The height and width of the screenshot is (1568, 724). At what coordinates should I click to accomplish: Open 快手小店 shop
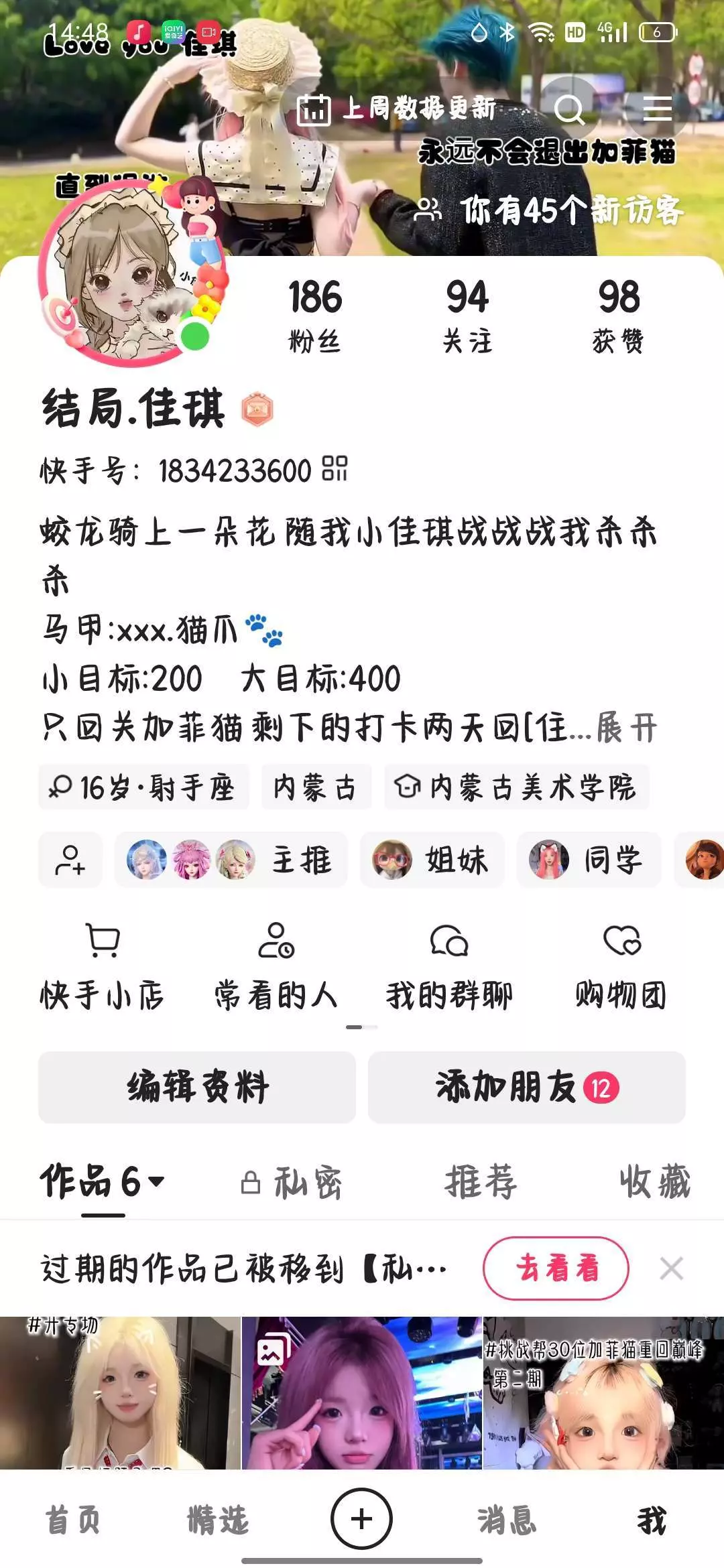click(x=103, y=966)
